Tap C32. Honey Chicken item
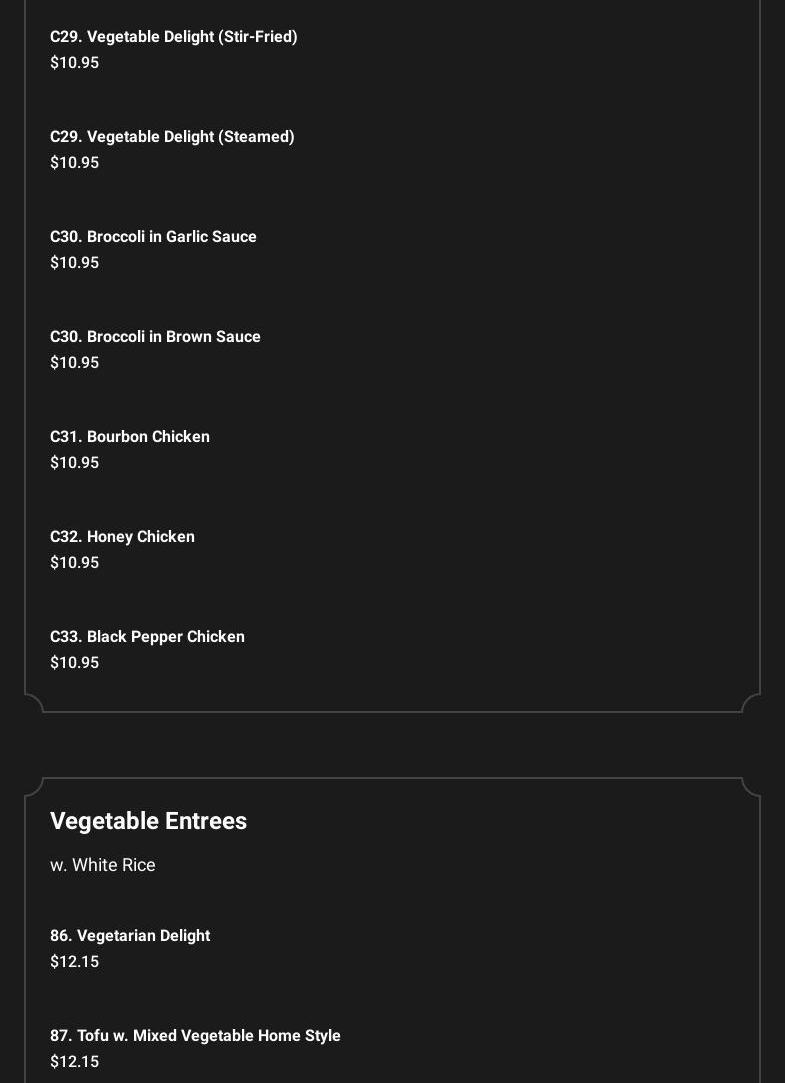Viewport: 785px width, 1083px height. (x=122, y=537)
